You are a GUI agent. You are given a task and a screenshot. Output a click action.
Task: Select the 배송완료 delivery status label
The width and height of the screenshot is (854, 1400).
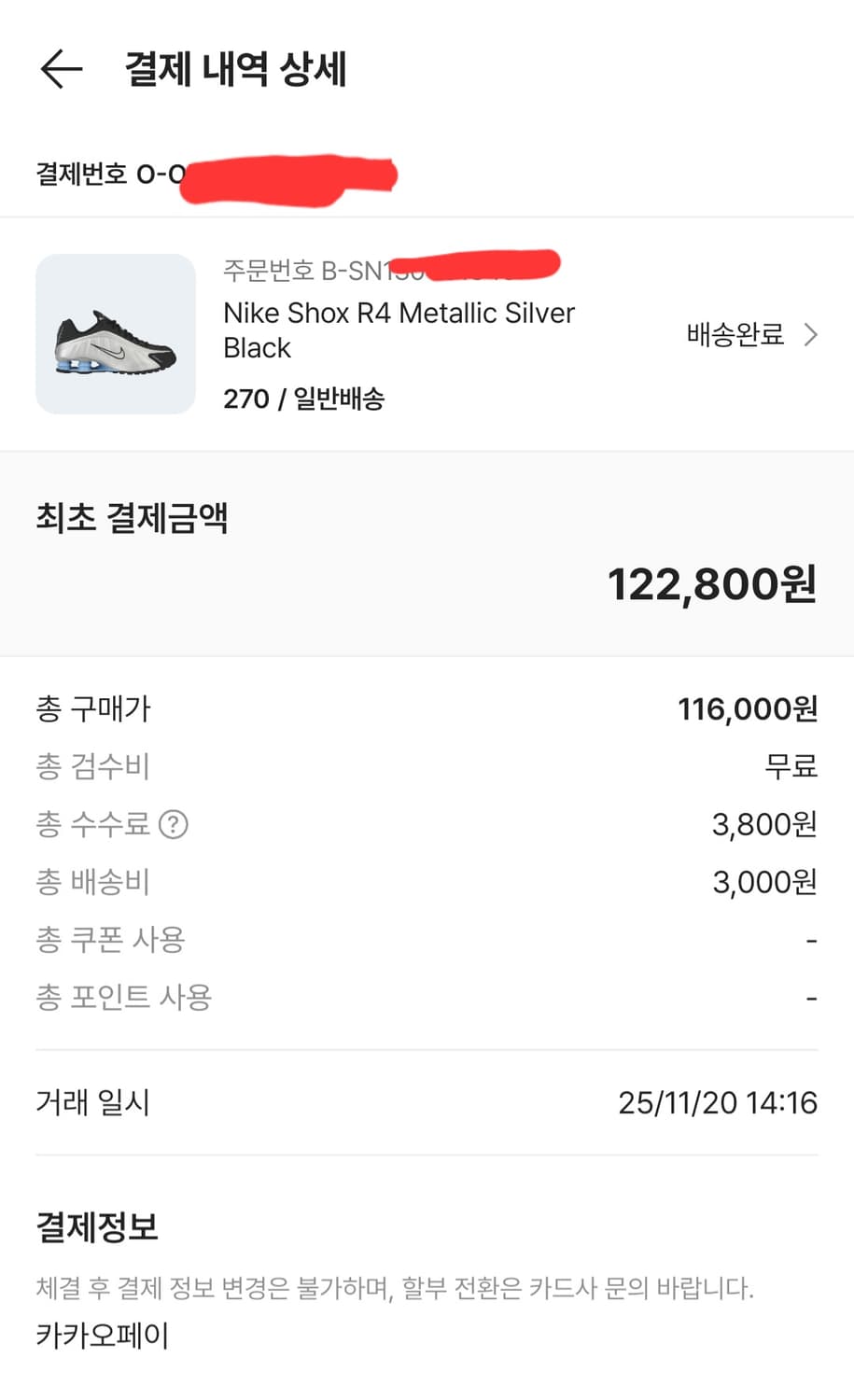[733, 334]
